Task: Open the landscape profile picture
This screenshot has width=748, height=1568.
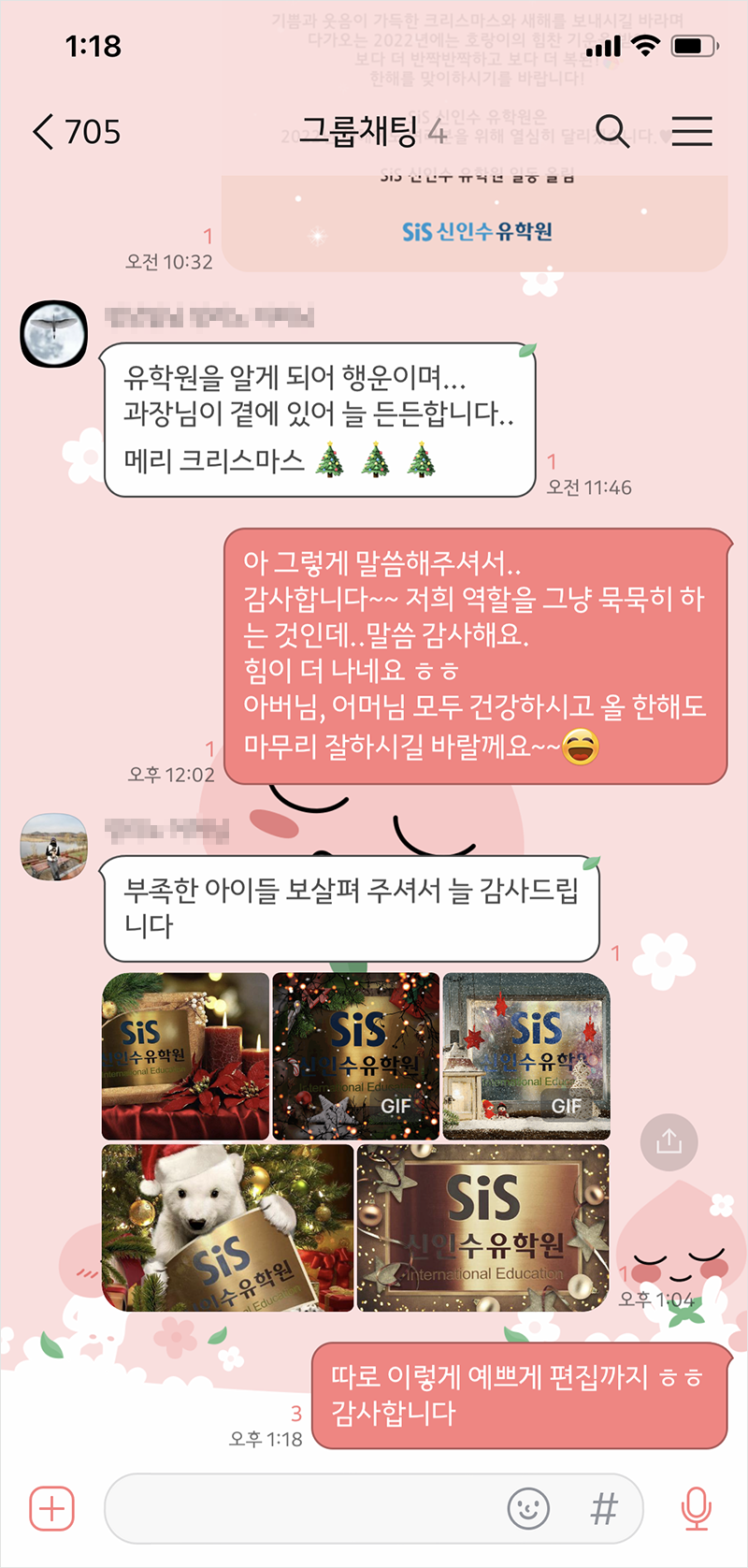Action: pyautogui.click(x=54, y=848)
